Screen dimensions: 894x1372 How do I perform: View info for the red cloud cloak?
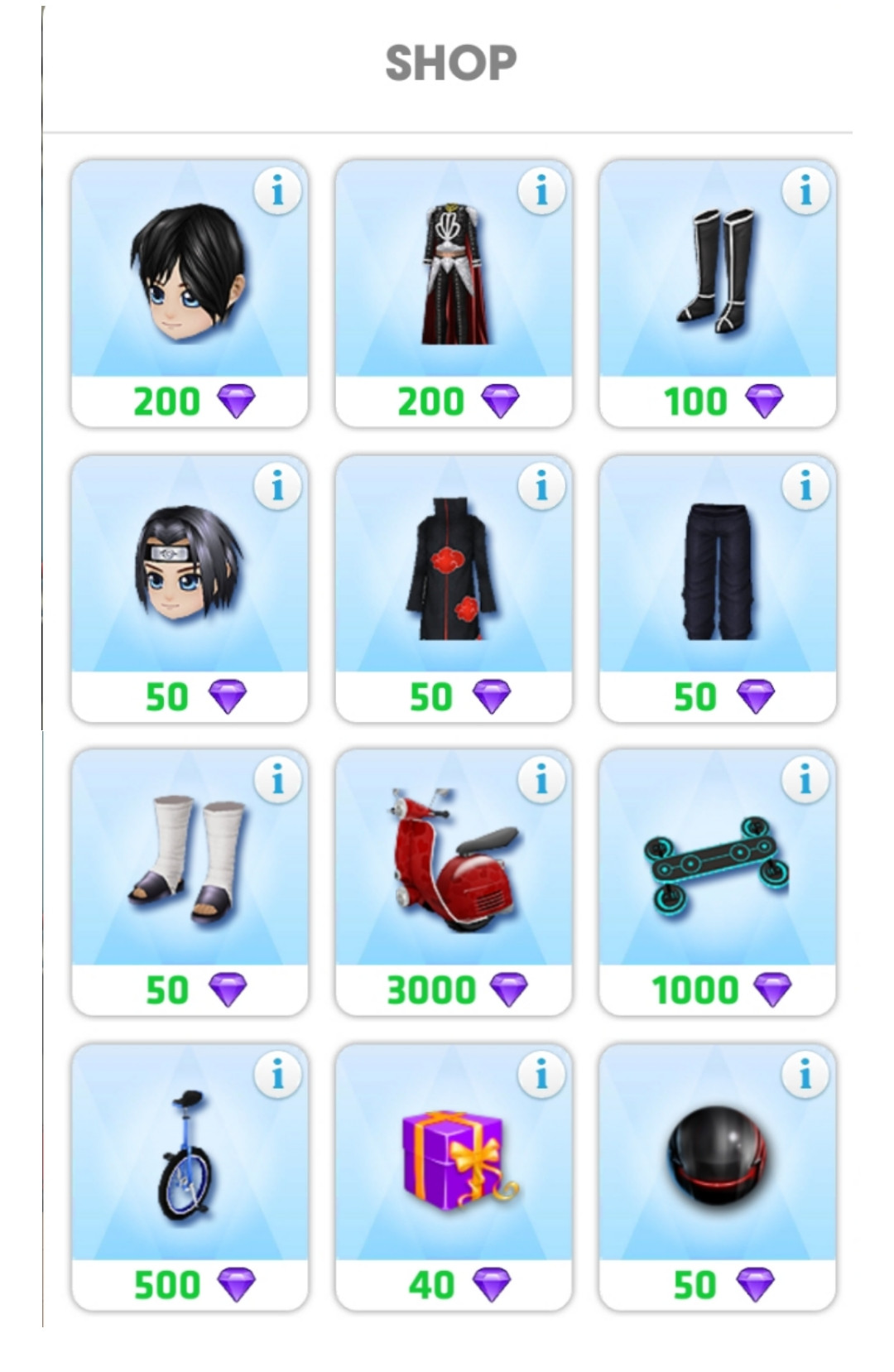coord(541,487)
